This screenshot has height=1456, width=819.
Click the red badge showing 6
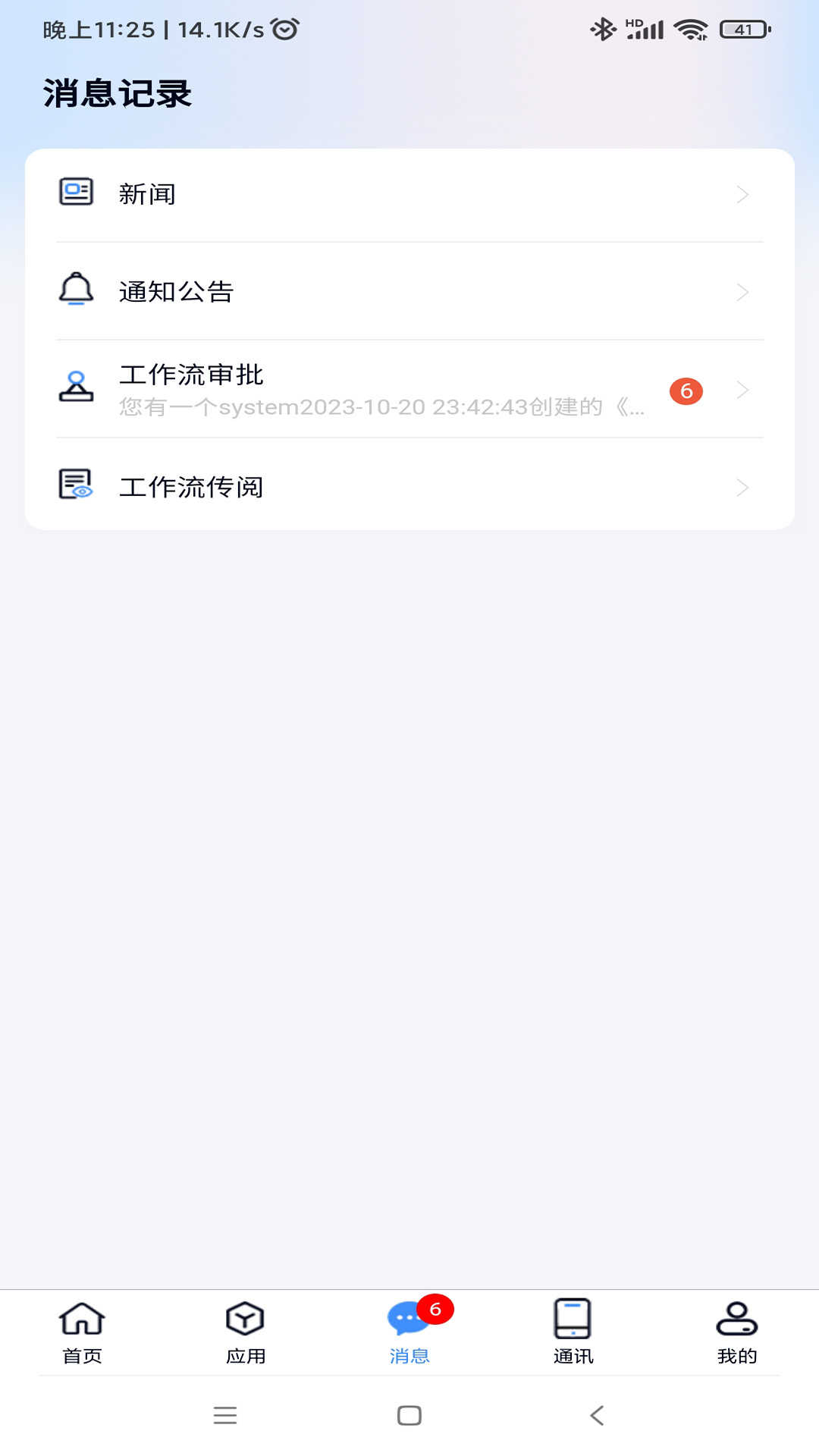pyautogui.click(x=685, y=391)
